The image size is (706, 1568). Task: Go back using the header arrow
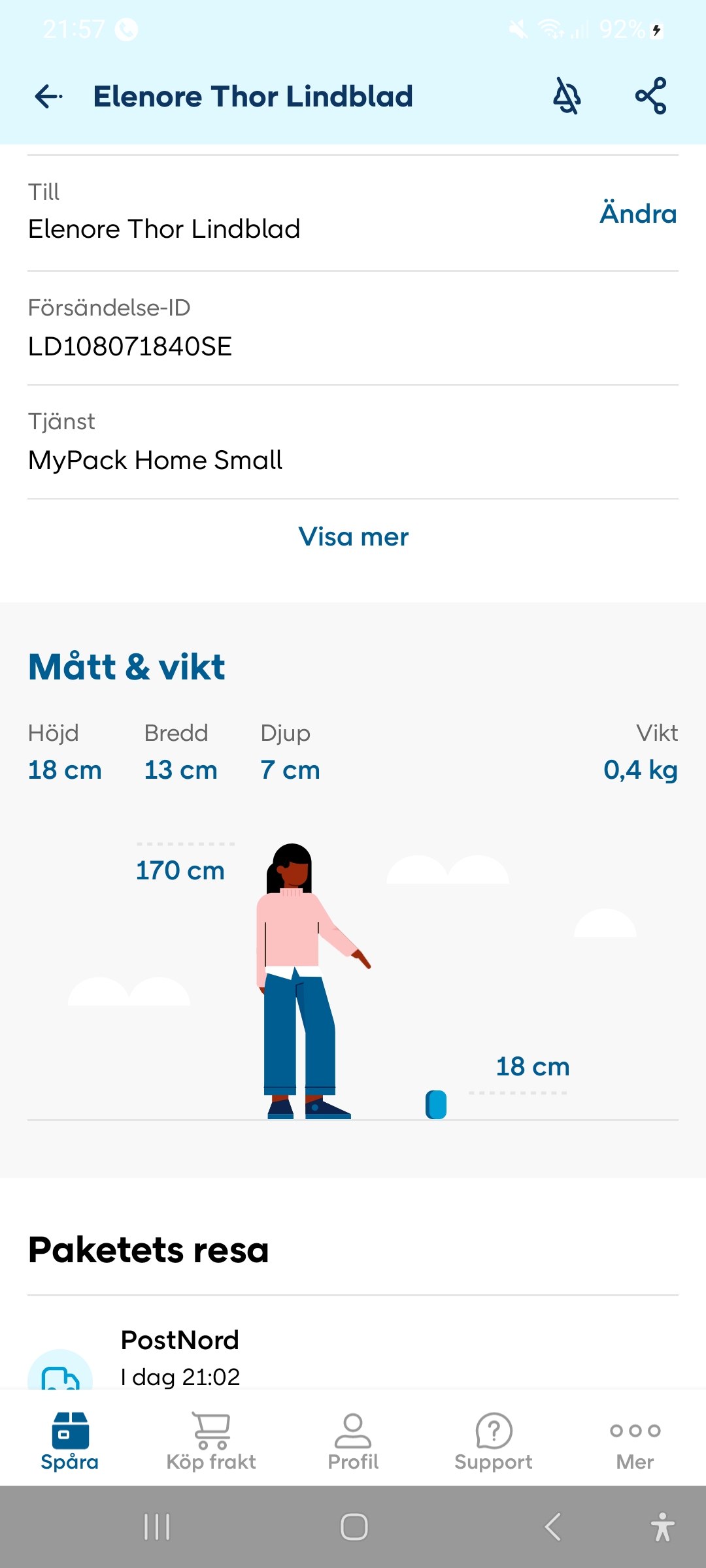[48, 97]
